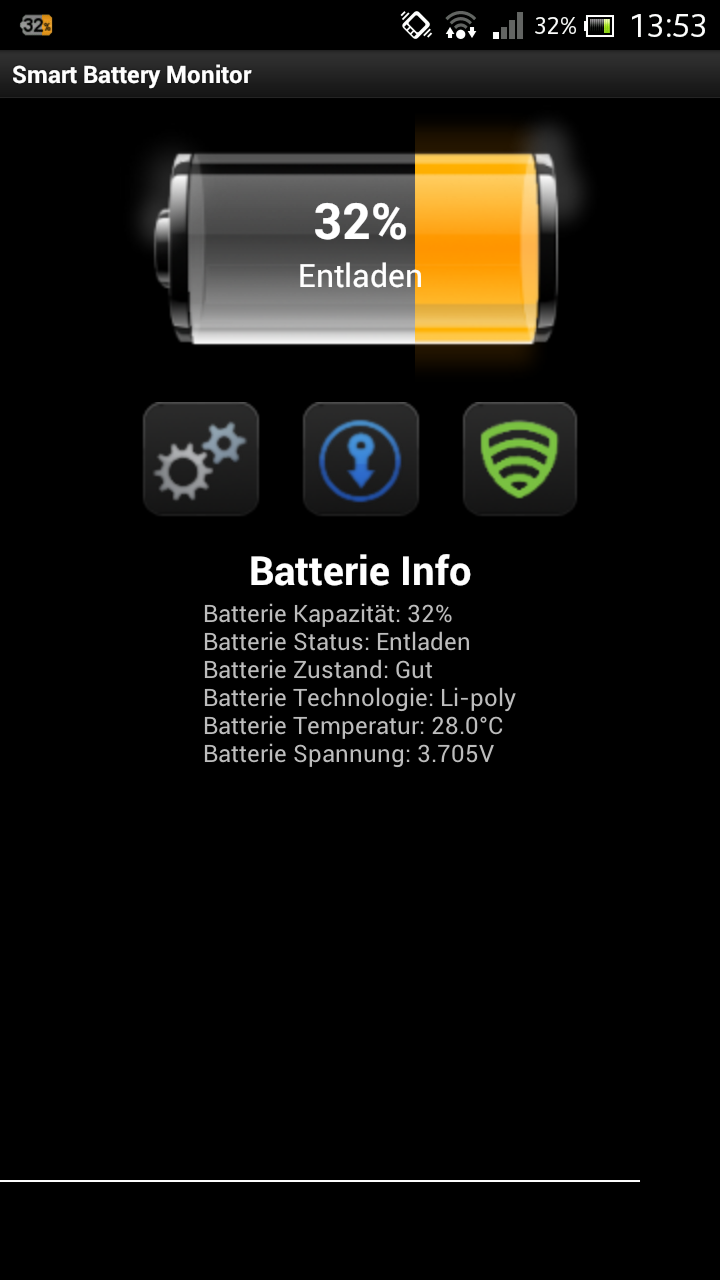720x1280 pixels.
Task: Open the green shield security icon
Action: [519, 460]
